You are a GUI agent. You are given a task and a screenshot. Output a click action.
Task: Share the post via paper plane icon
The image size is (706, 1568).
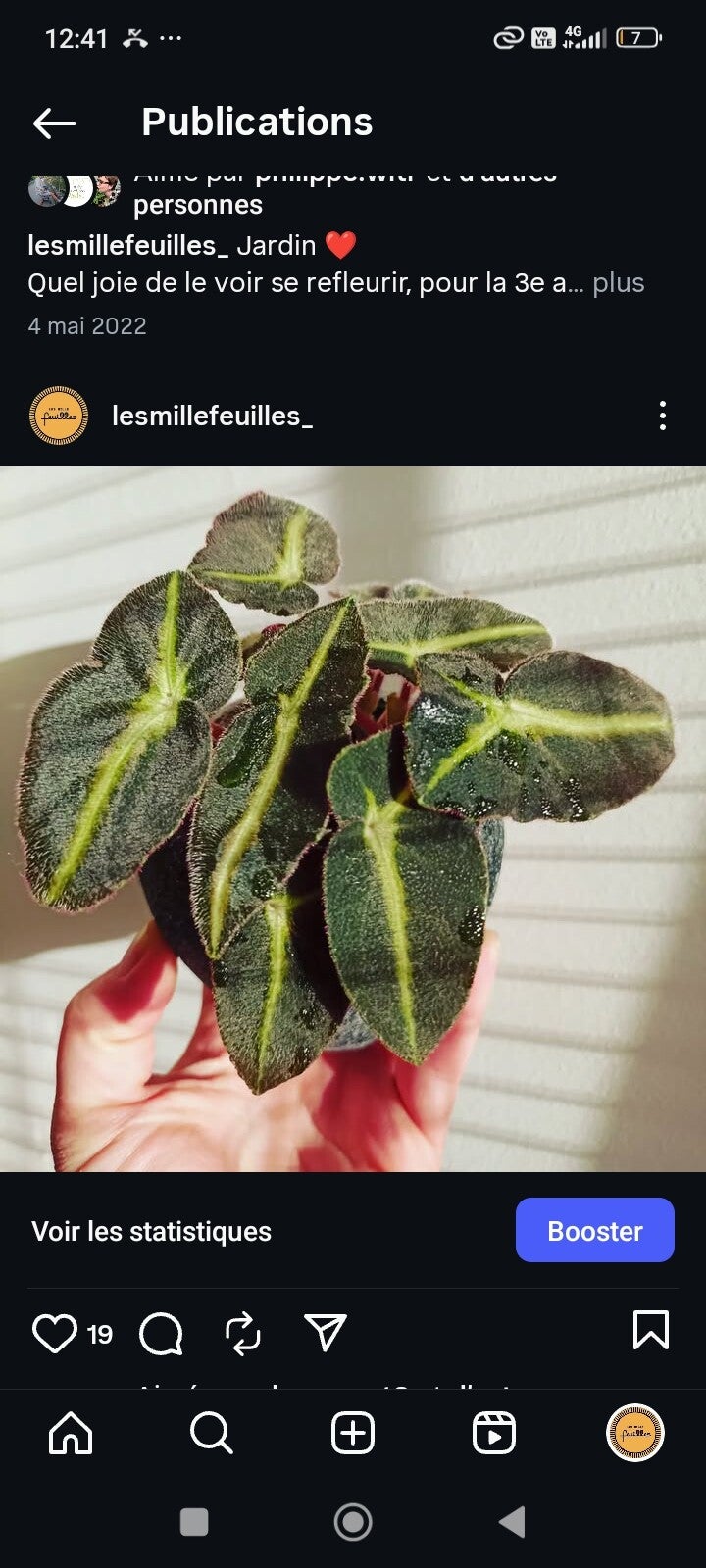[326, 1333]
